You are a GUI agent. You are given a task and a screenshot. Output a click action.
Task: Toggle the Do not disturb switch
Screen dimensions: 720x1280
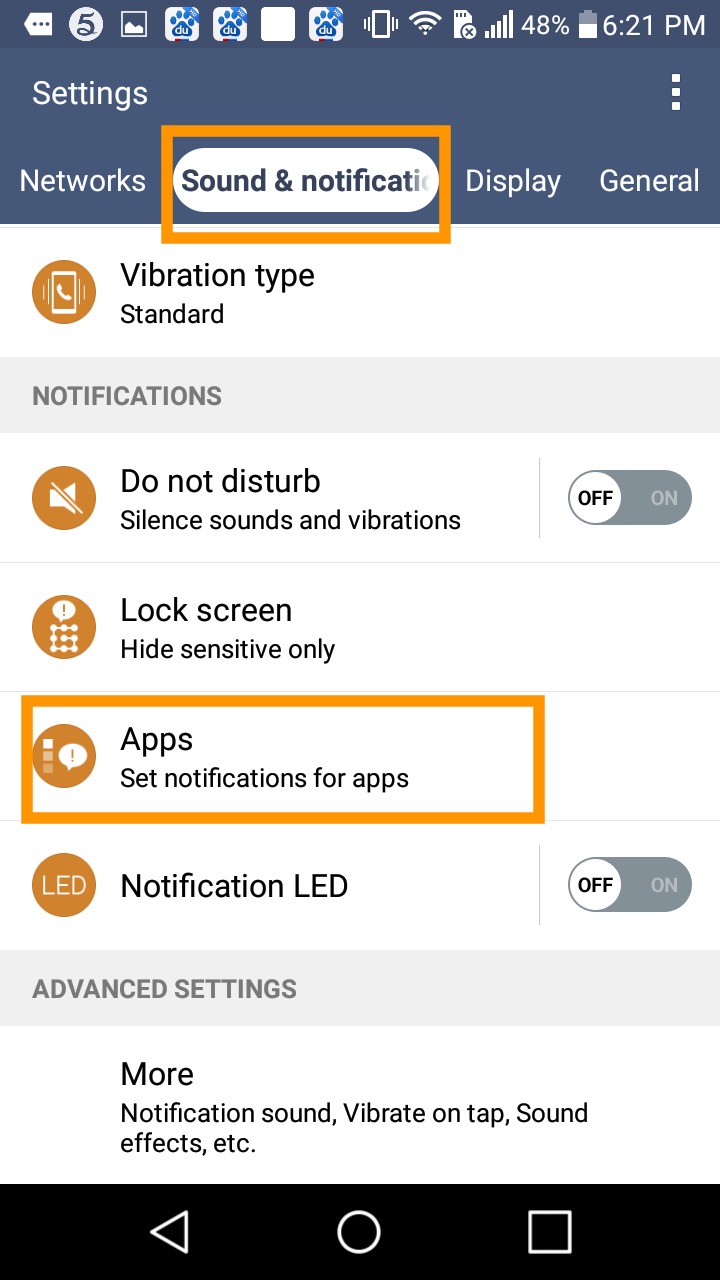point(630,498)
